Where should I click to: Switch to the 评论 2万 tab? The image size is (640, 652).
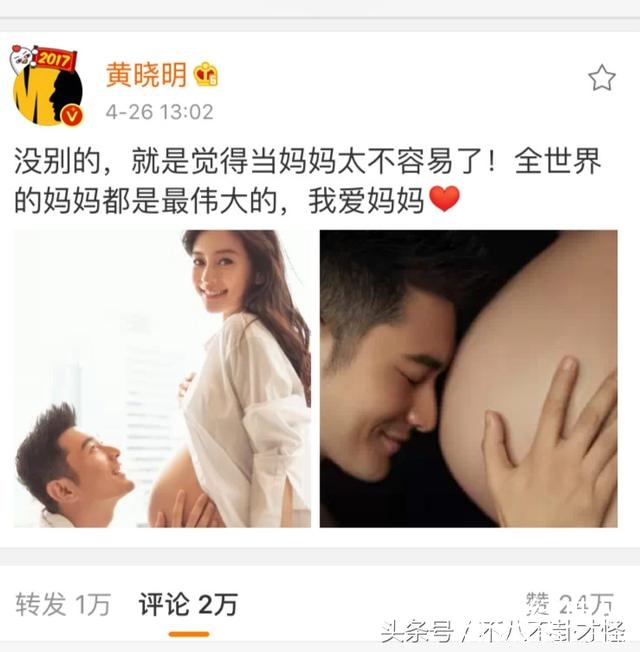[x=188, y=604]
